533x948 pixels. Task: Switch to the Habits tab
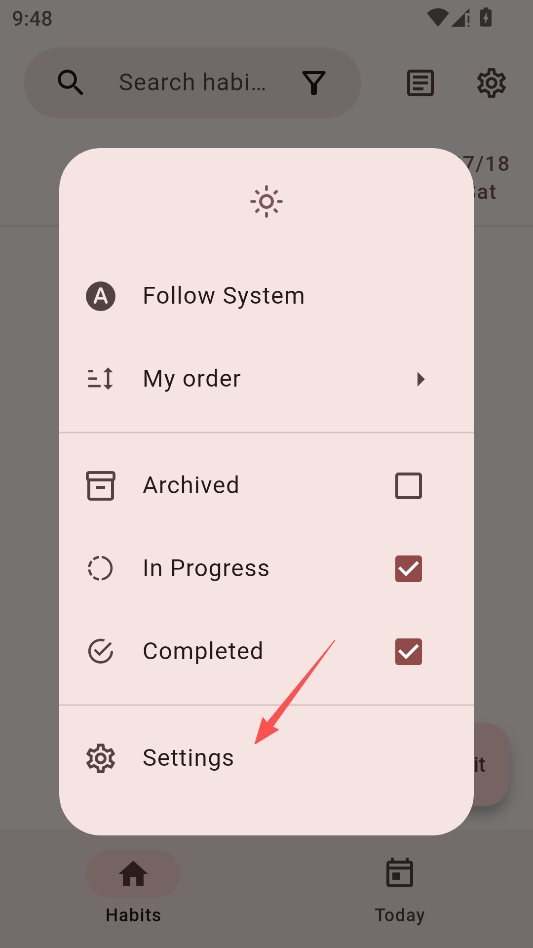click(x=133, y=891)
